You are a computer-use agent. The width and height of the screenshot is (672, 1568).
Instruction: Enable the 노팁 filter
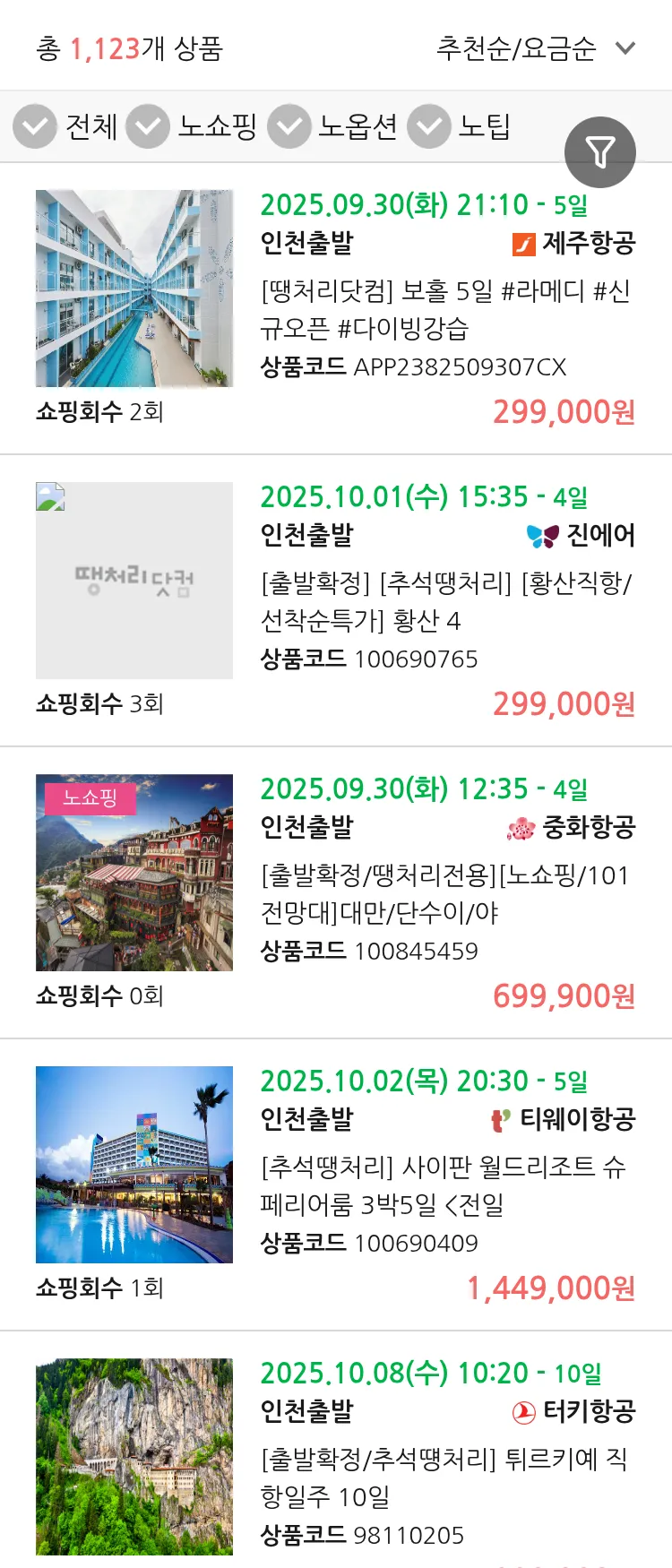click(x=428, y=126)
